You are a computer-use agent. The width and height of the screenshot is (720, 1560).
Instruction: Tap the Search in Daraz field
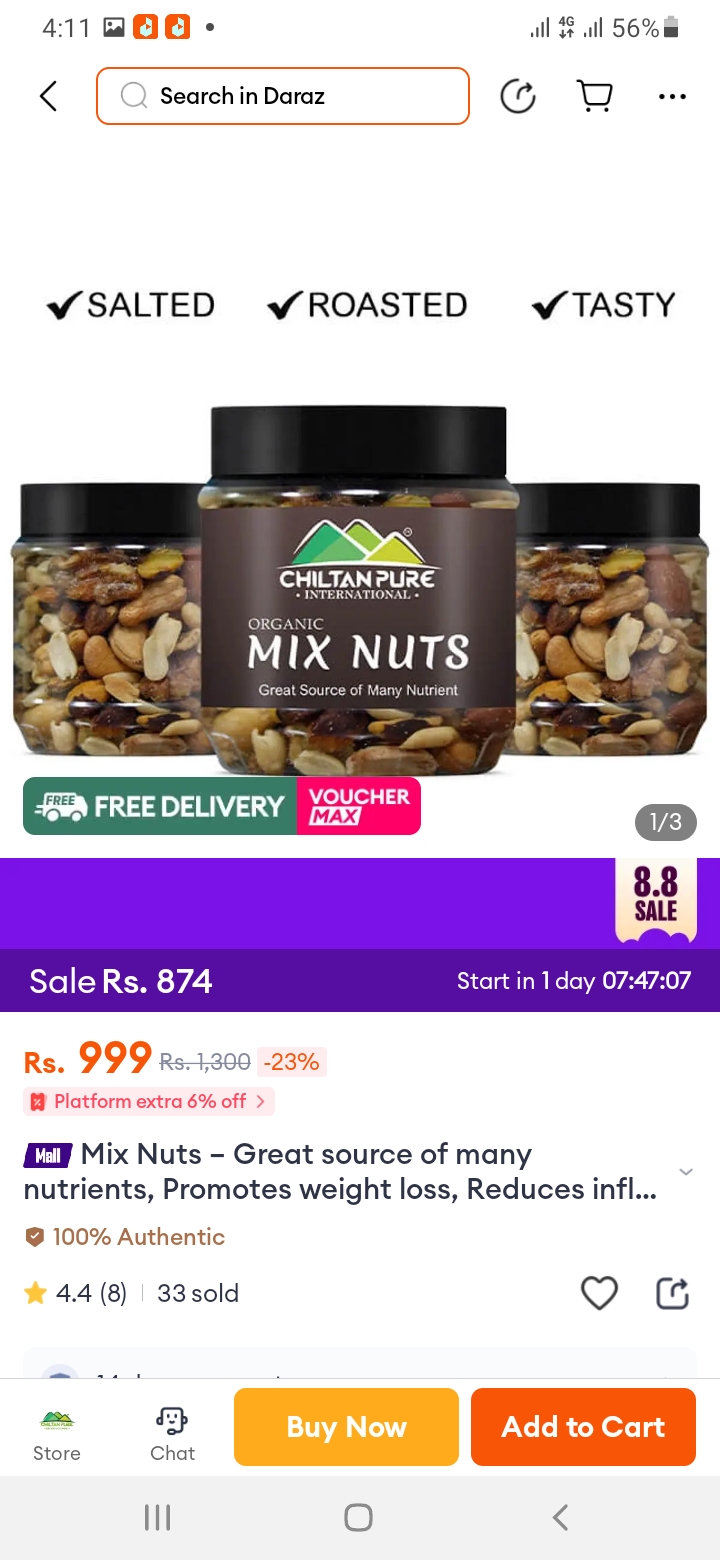pyautogui.click(x=283, y=96)
